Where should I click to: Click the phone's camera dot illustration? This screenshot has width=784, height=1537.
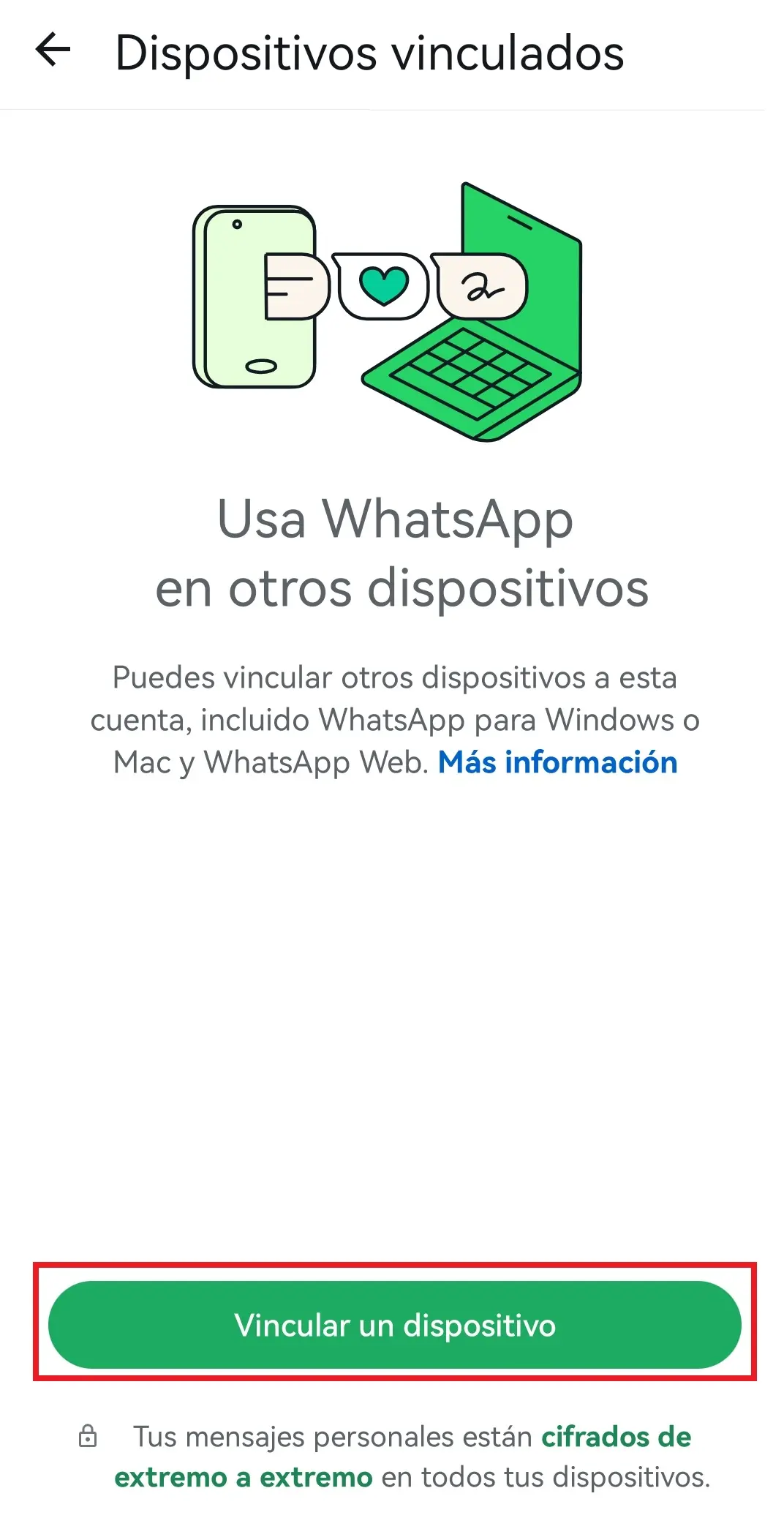click(238, 224)
